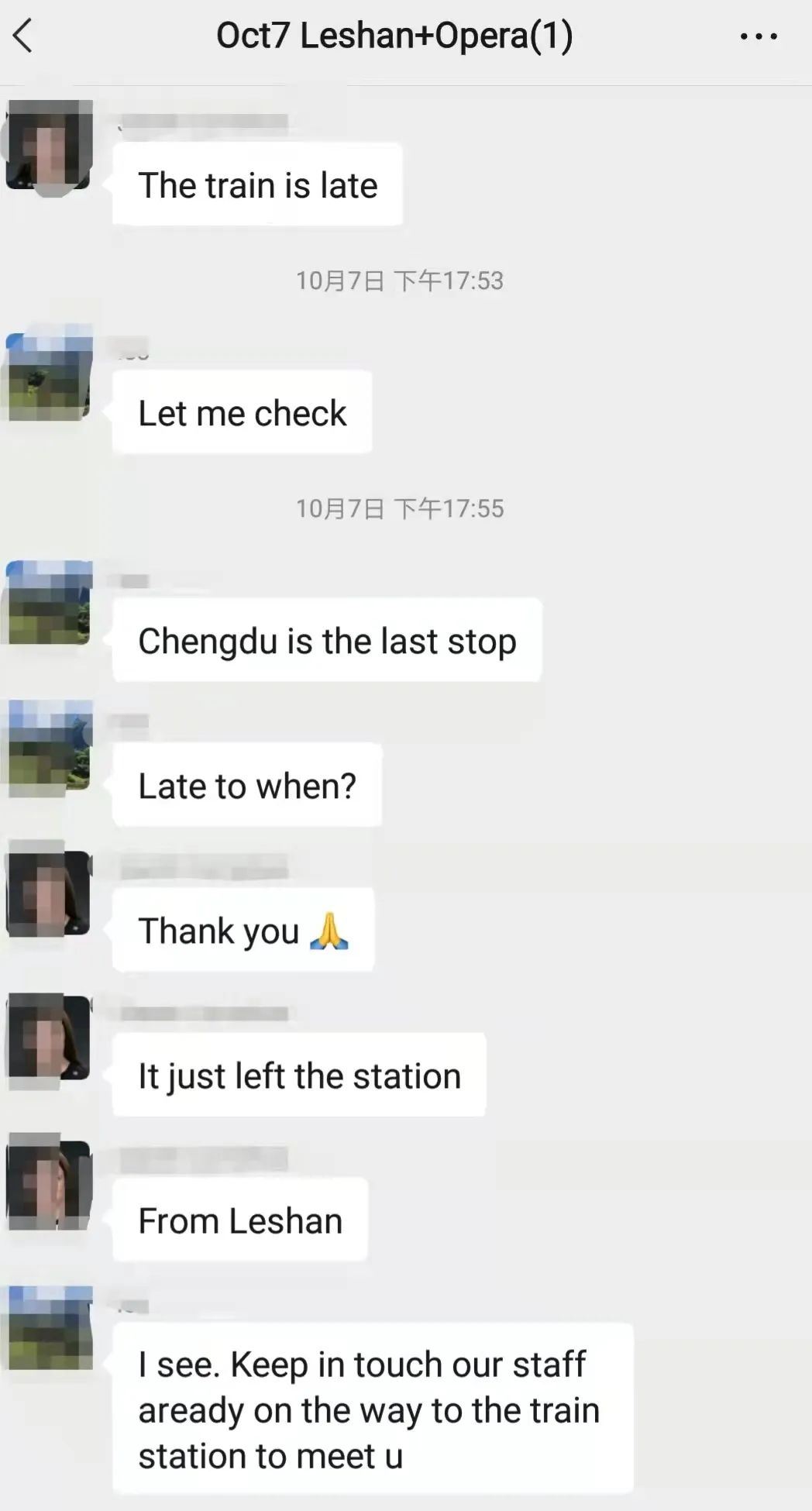Go back from the Leshan+Opera chat

[x=23, y=36]
